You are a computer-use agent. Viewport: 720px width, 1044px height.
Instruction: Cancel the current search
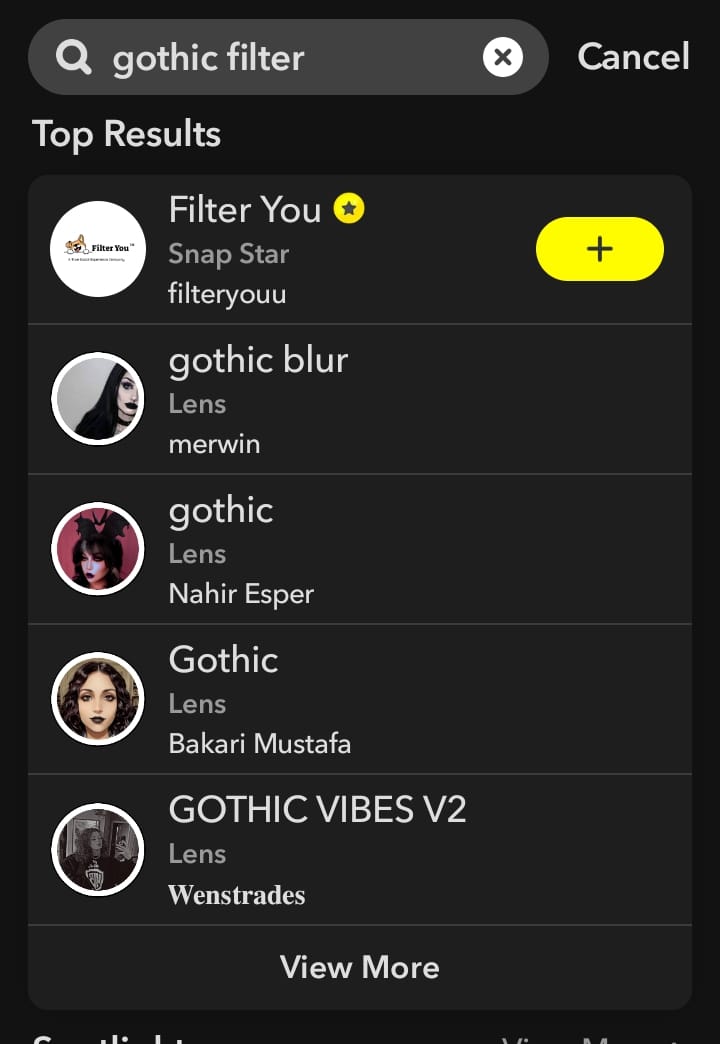[633, 57]
